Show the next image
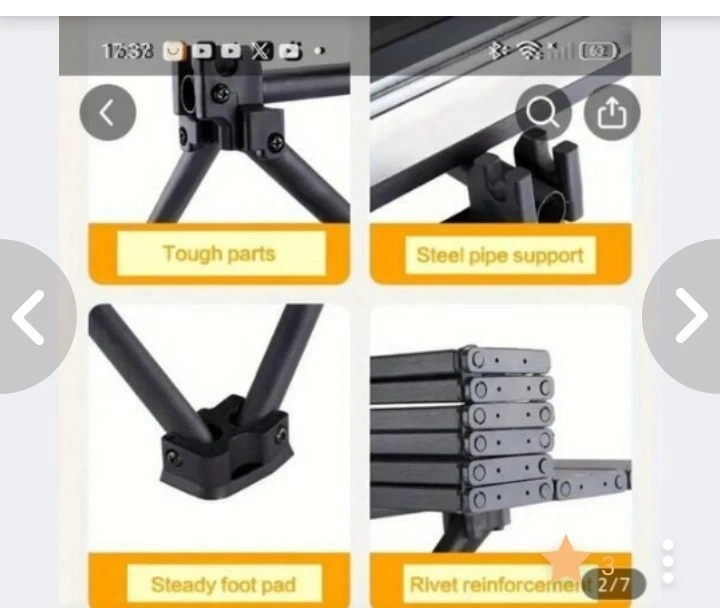 (x=689, y=316)
